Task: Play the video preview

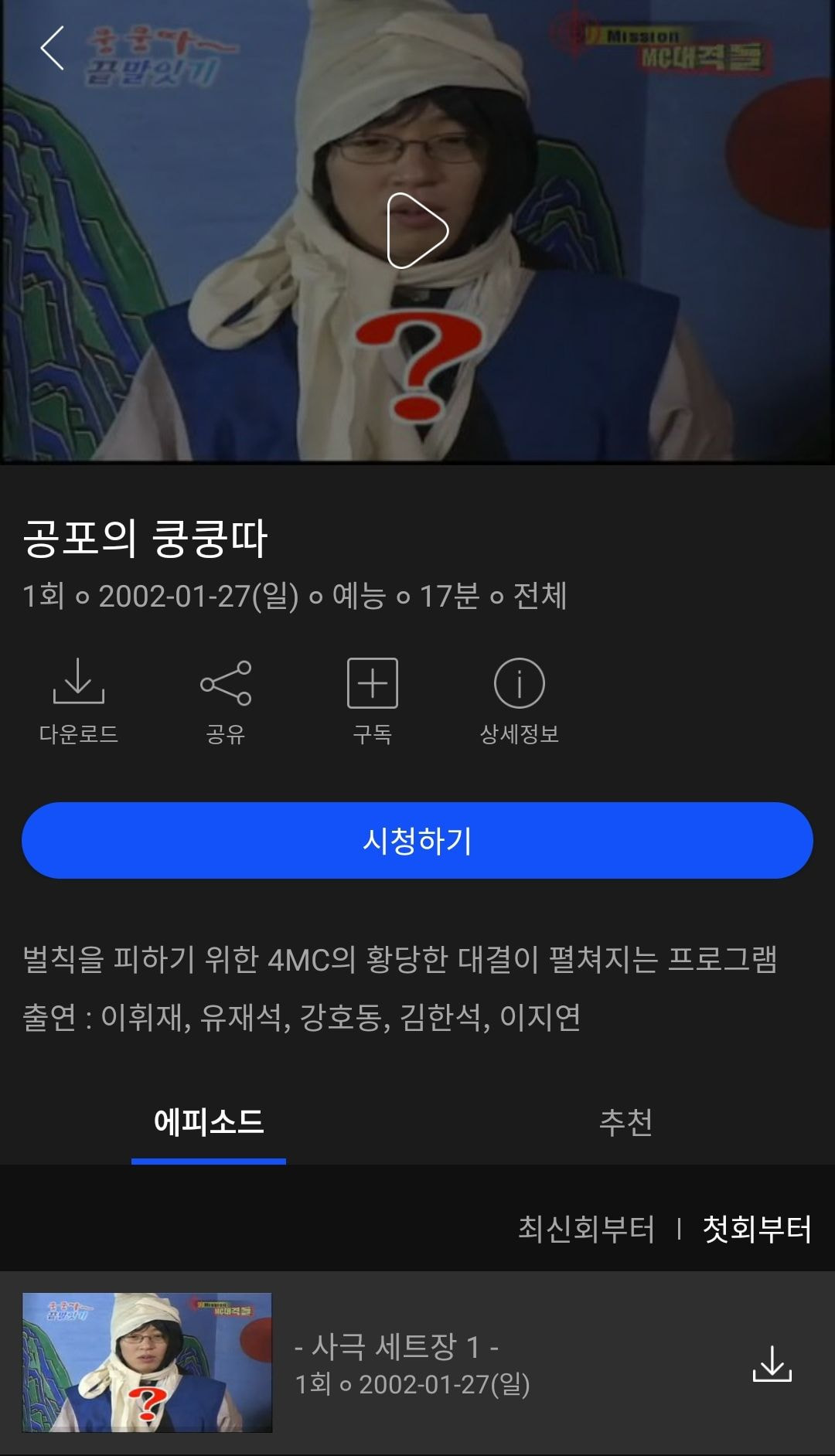Action: click(417, 230)
